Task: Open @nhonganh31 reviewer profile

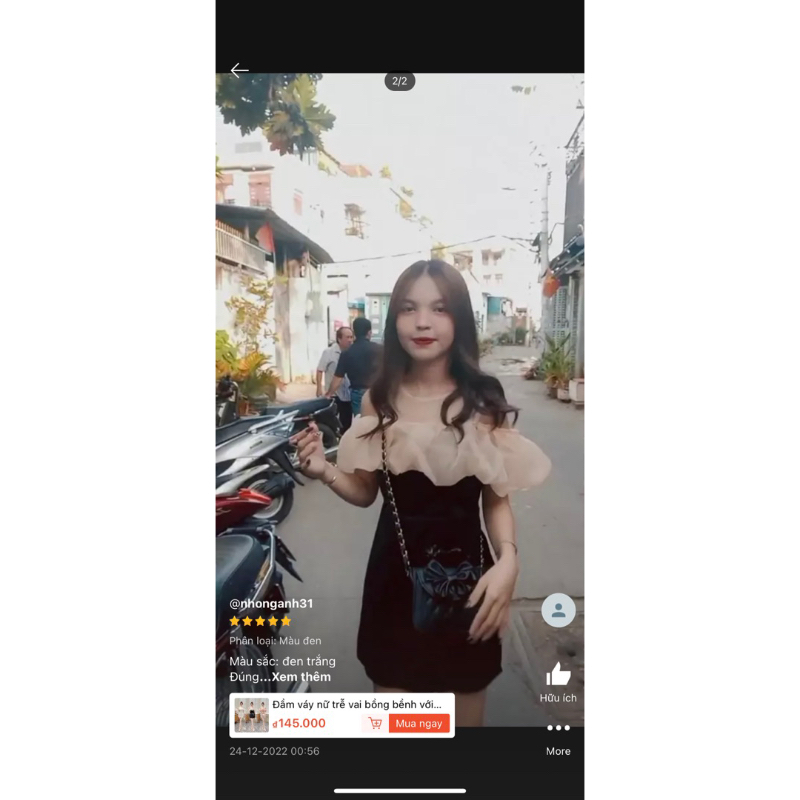Action: pos(271,603)
